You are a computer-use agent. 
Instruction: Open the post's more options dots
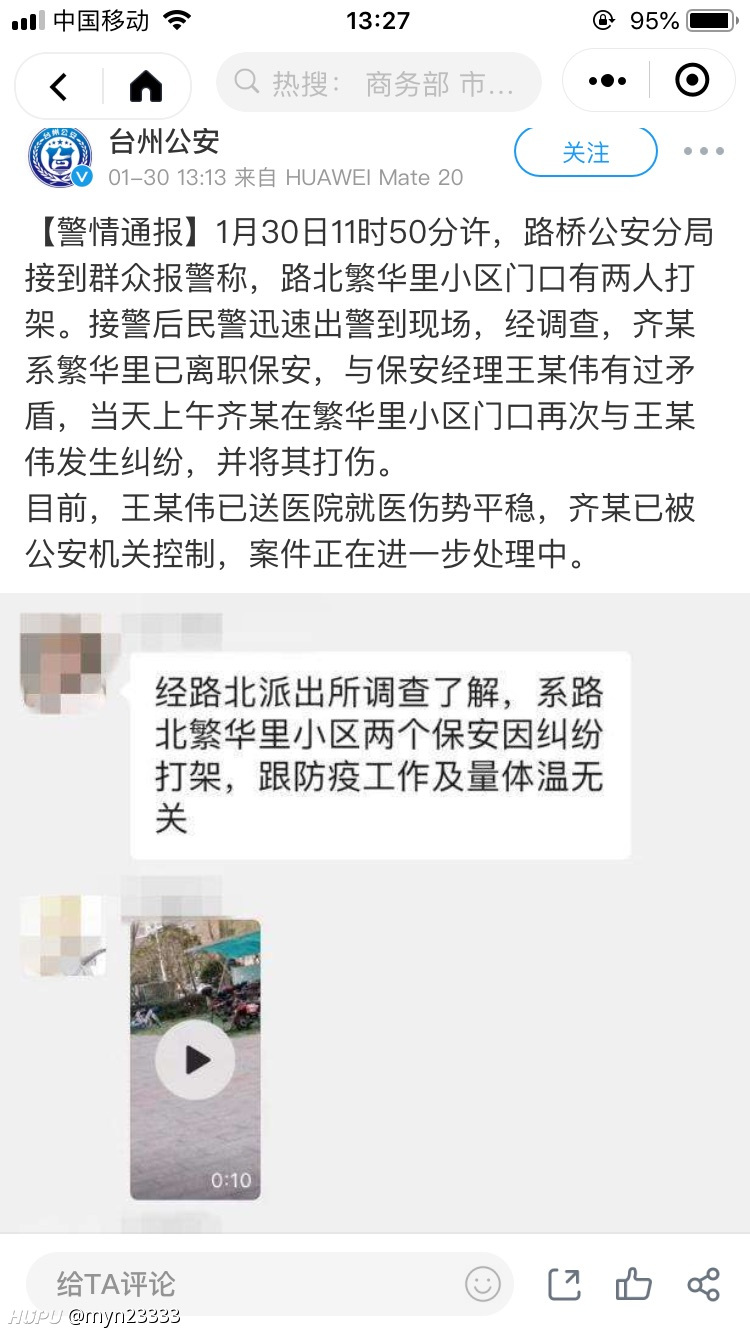[x=704, y=151]
